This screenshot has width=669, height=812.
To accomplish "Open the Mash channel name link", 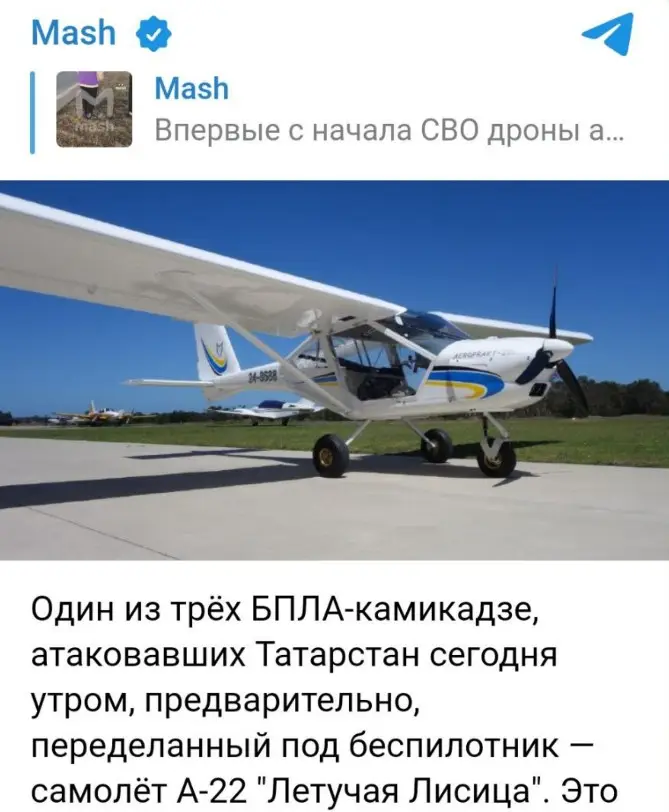I will coord(73,33).
